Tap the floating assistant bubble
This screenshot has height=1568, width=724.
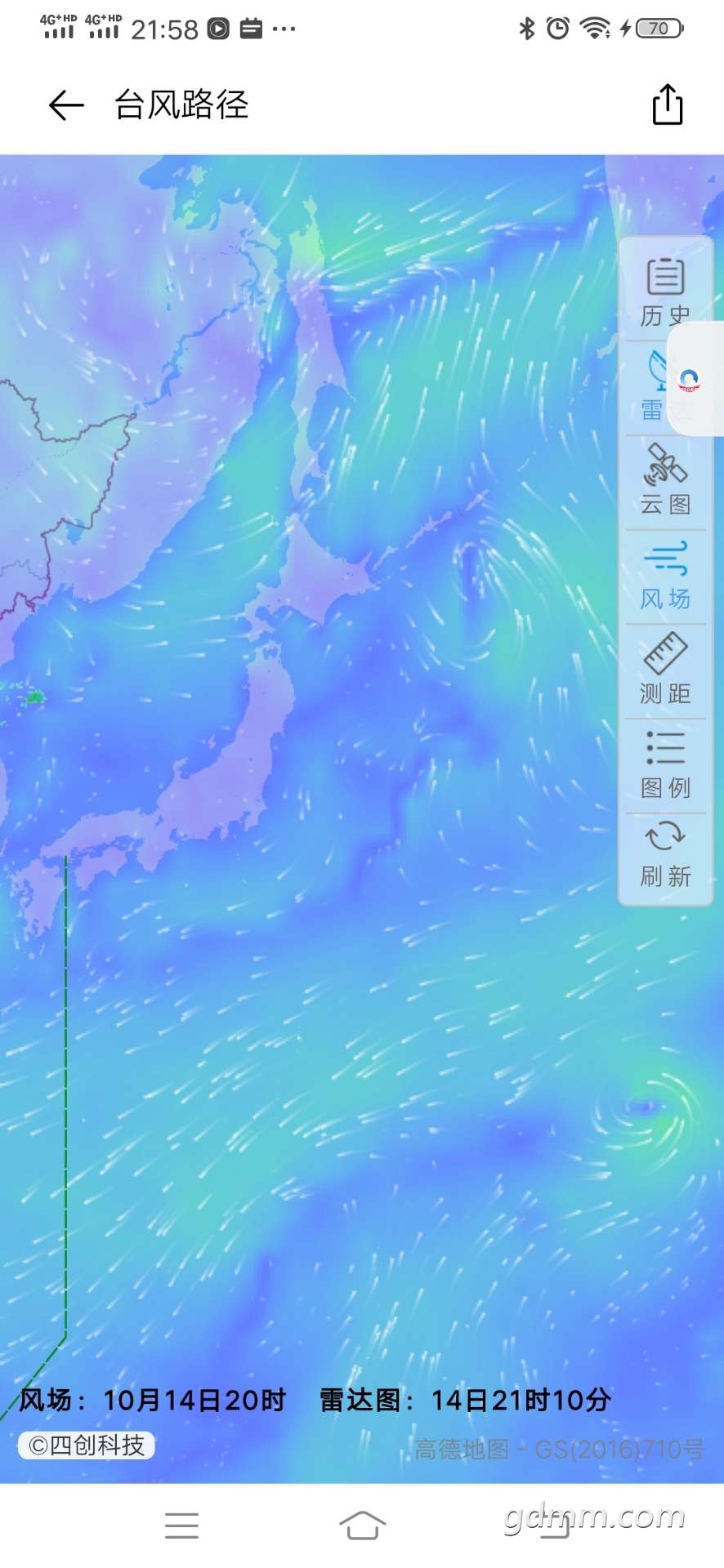point(690,380)
